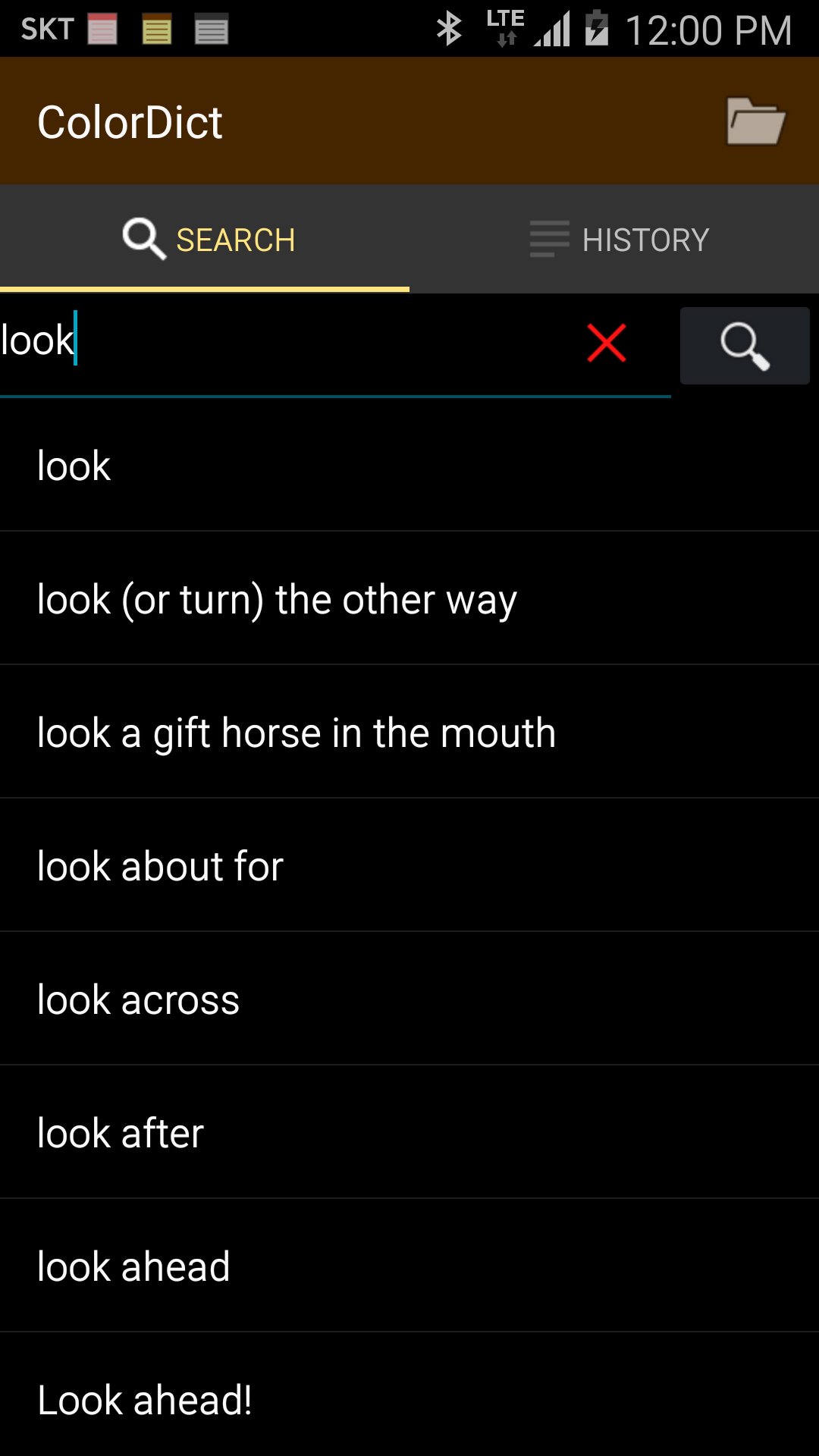Open the folder icon in the app bar

point(755,121)
